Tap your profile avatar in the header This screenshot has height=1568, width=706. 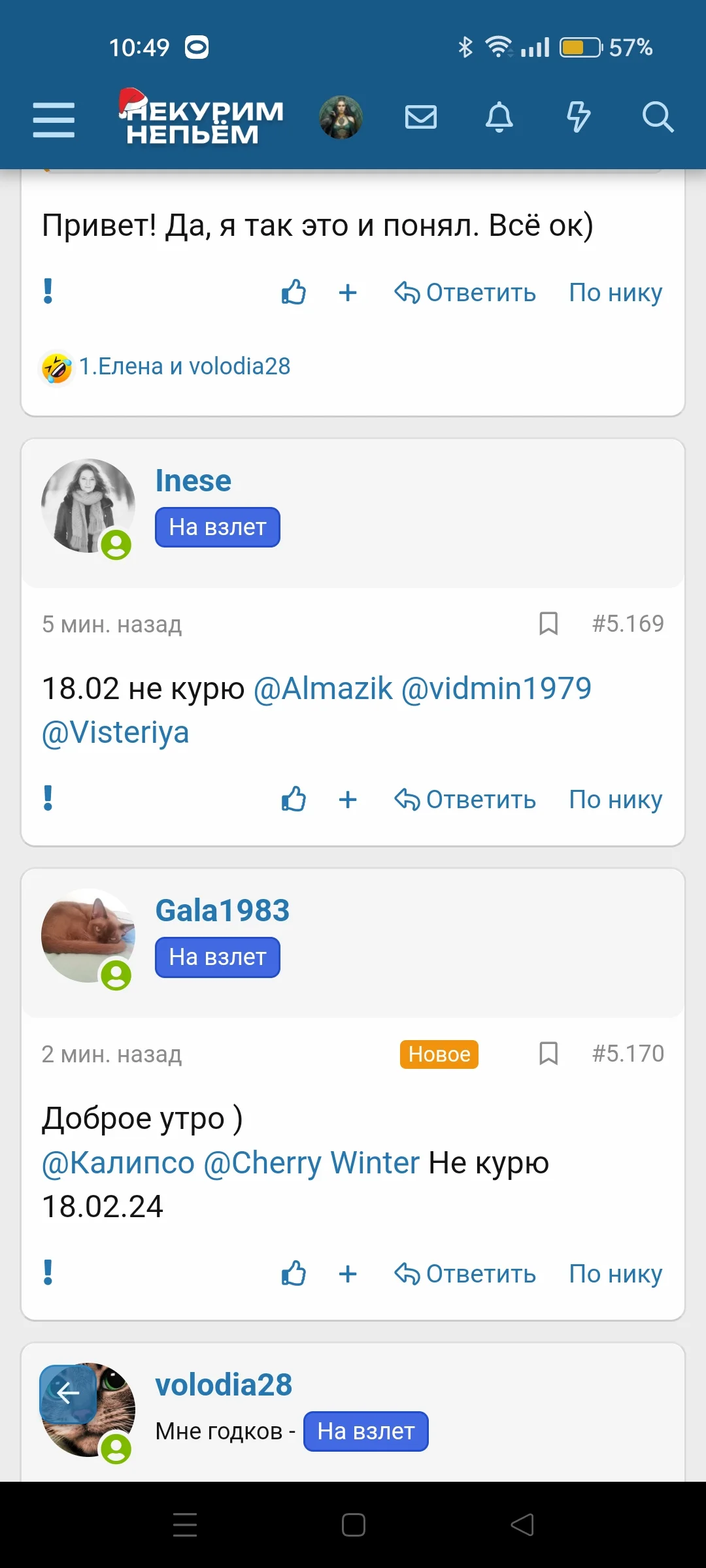click(x=340, y=118)
